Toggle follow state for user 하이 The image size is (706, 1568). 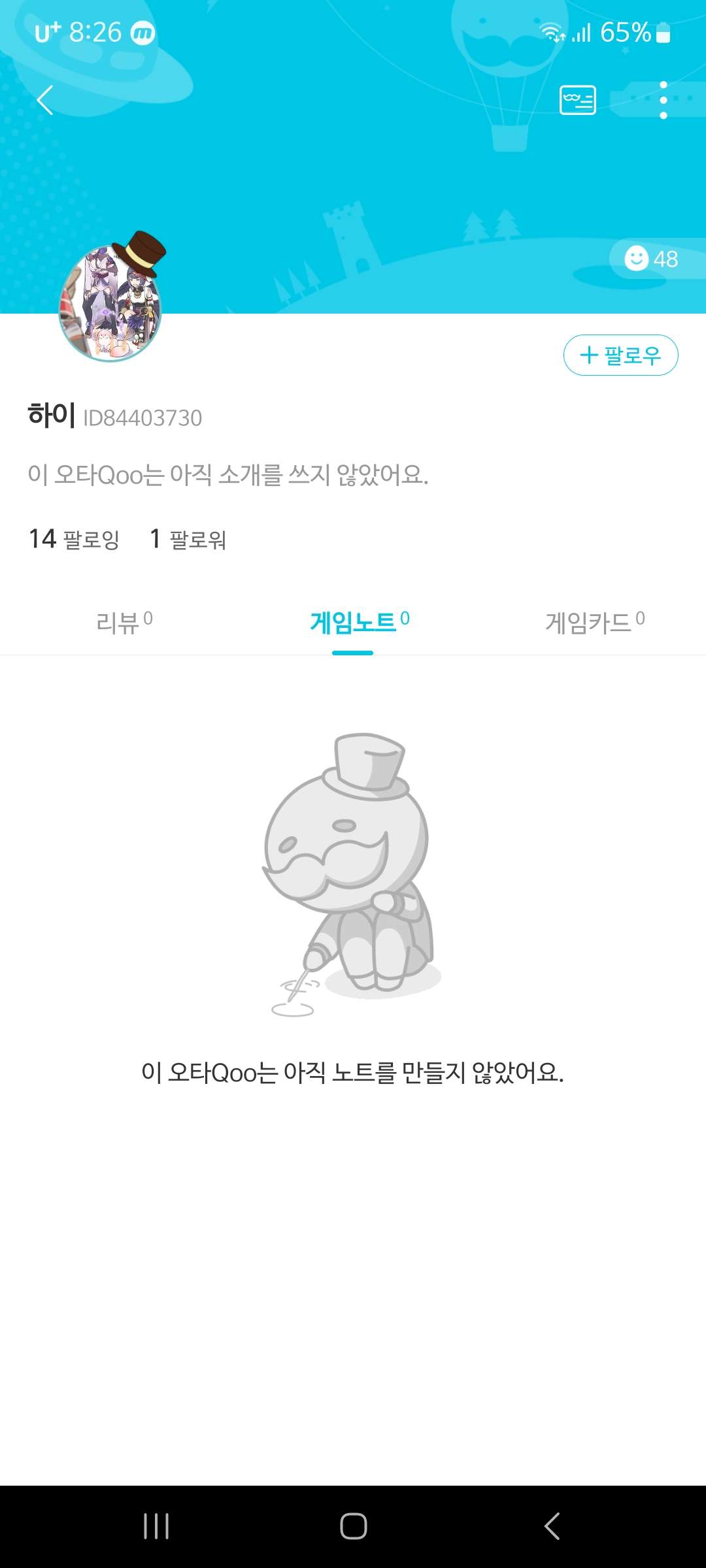pyautogui.click(x=620, y=357)
